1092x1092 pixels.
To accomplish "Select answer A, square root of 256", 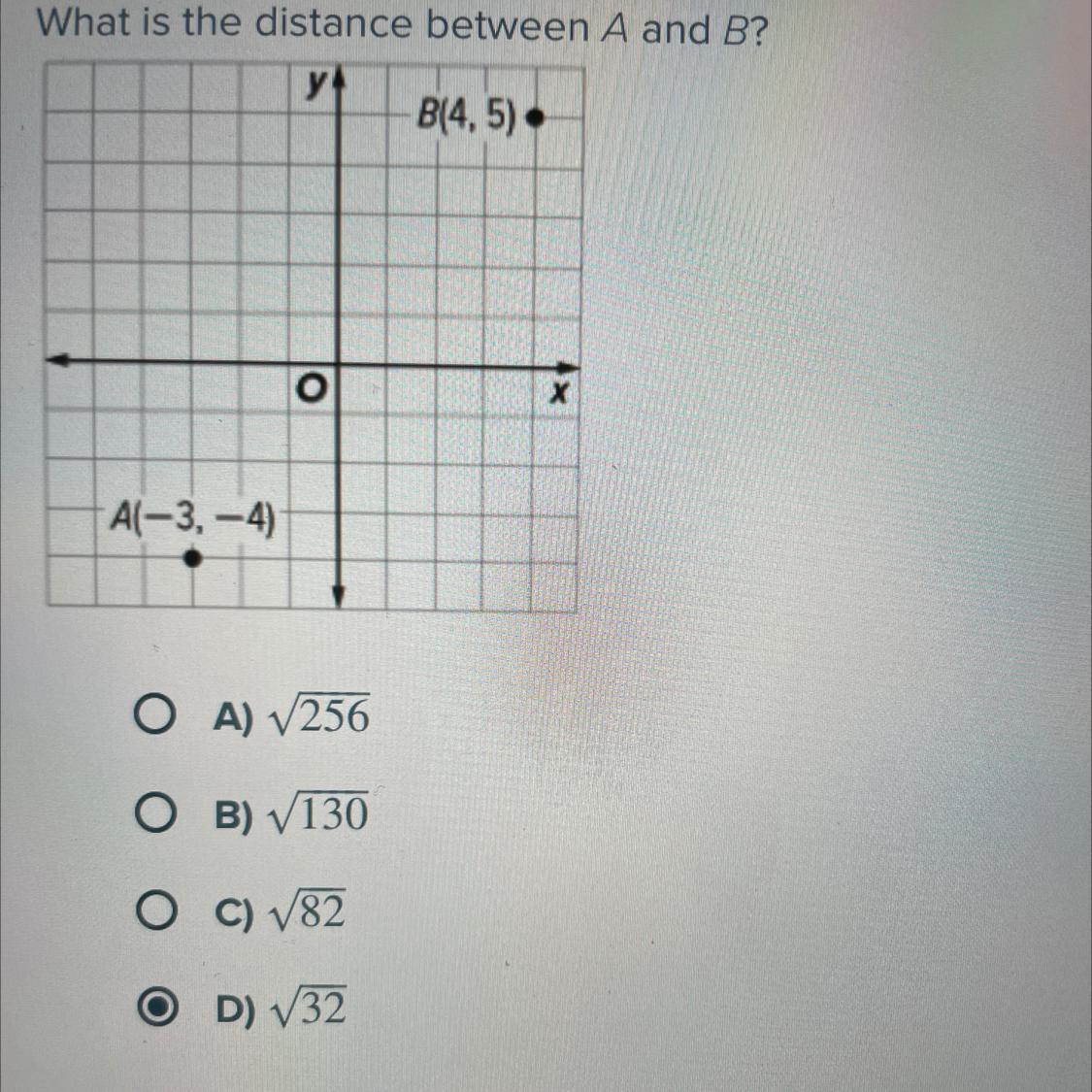I will (x=155, y=717).
